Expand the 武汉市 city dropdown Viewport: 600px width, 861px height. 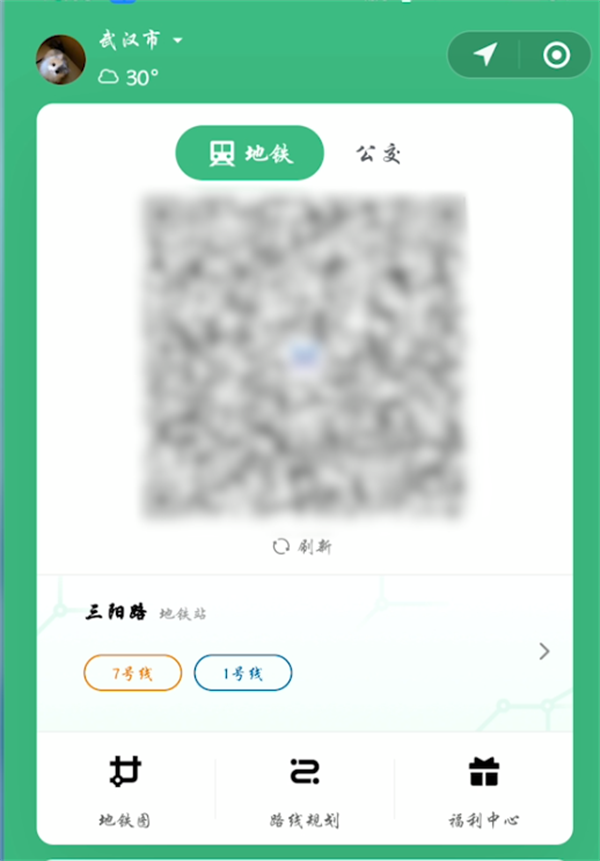click(x=140, y=40)
